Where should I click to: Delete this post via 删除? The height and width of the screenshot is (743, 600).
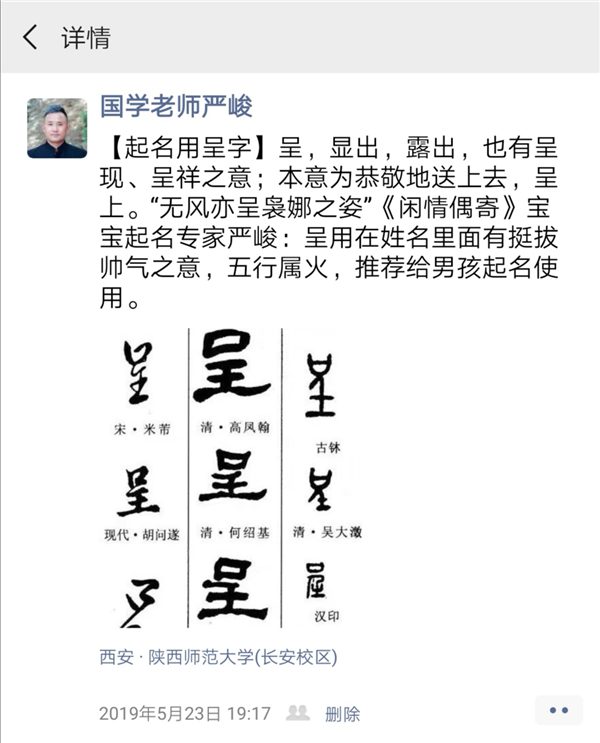coord(342,714)
